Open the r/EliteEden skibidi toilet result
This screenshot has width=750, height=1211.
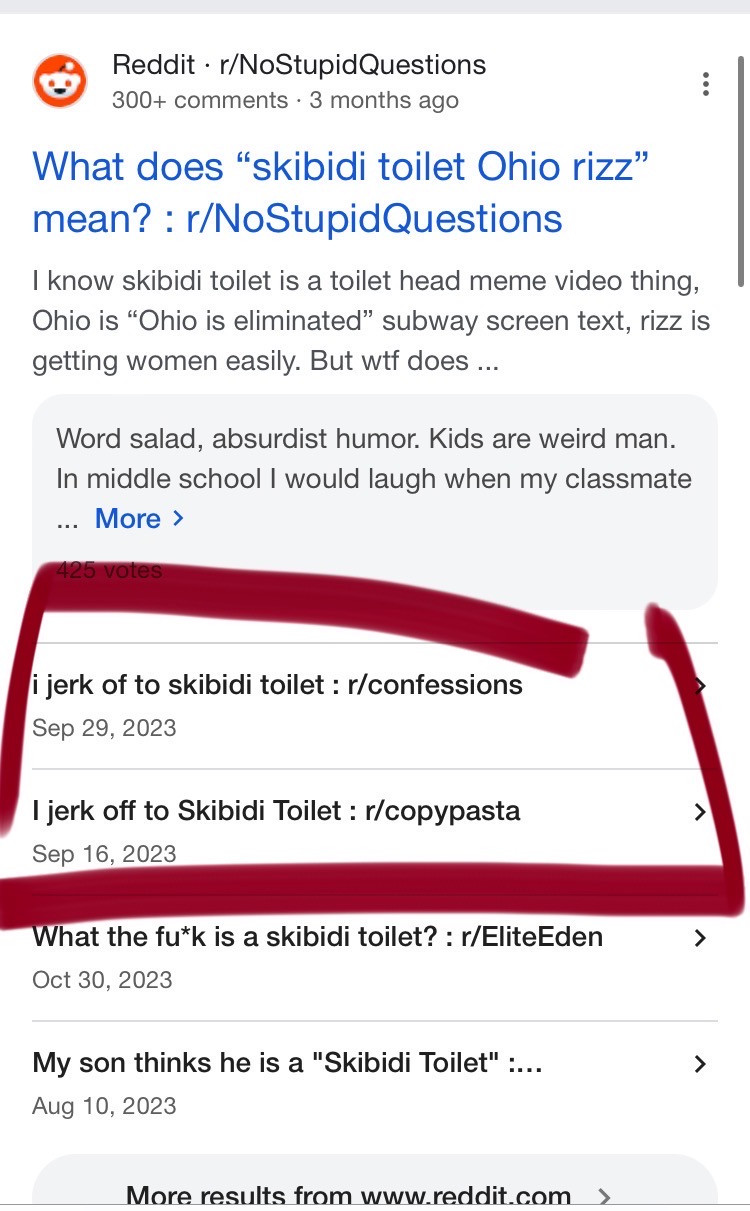pos(318,937)
